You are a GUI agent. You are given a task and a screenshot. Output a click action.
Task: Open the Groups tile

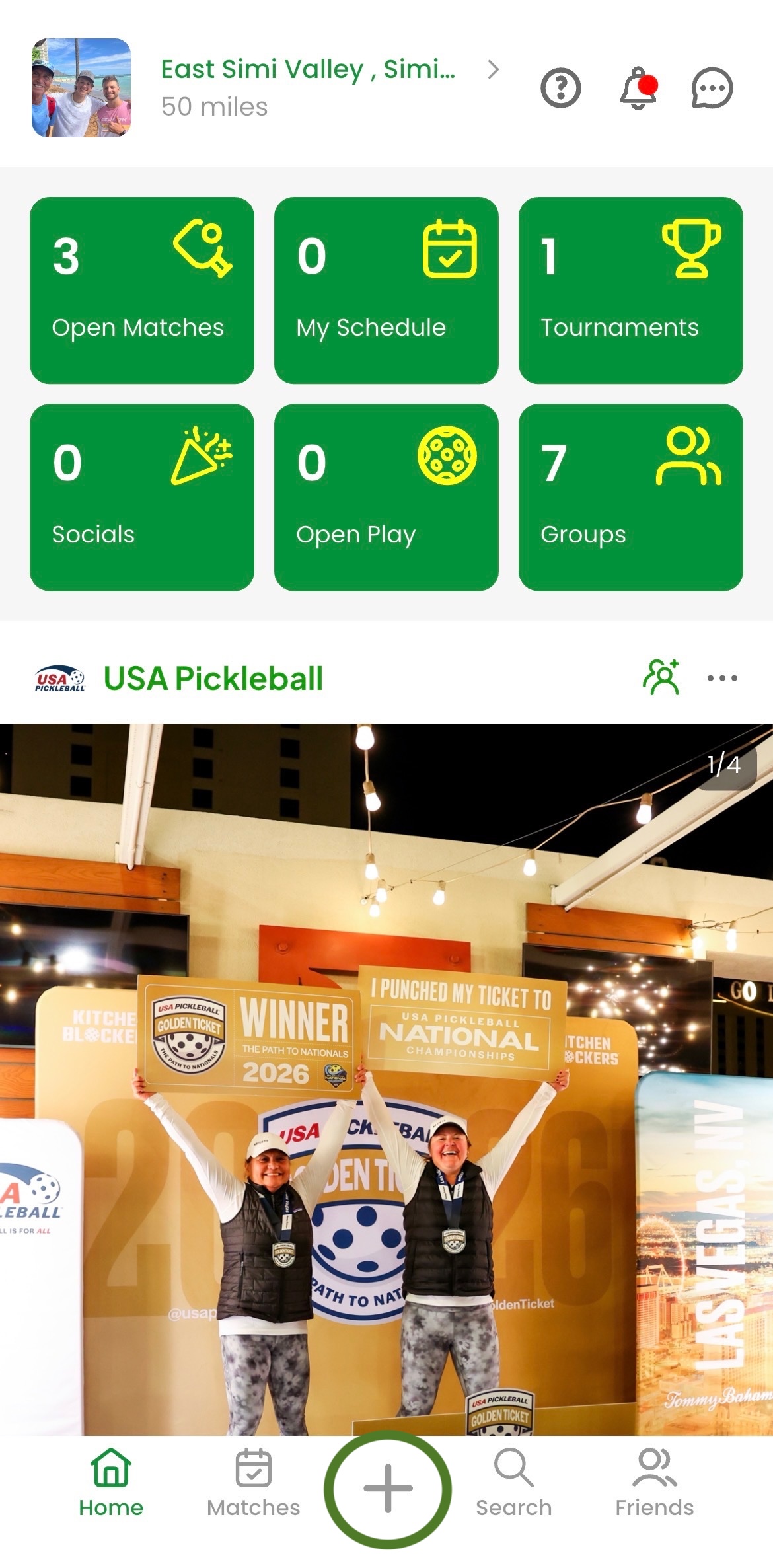[x=630, y=497]
